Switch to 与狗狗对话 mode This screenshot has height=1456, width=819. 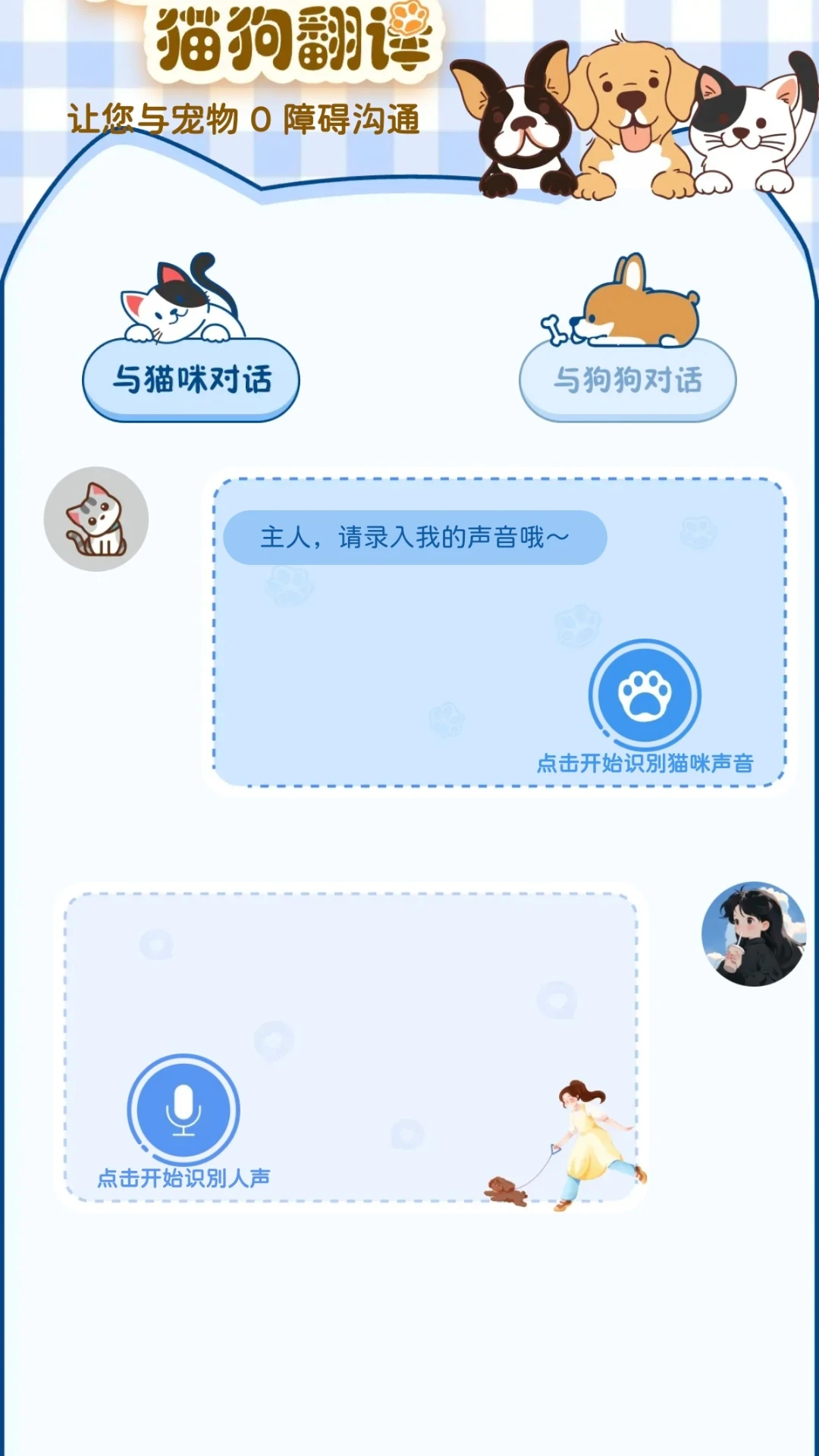pyautogui.click(x=627, y=379)
